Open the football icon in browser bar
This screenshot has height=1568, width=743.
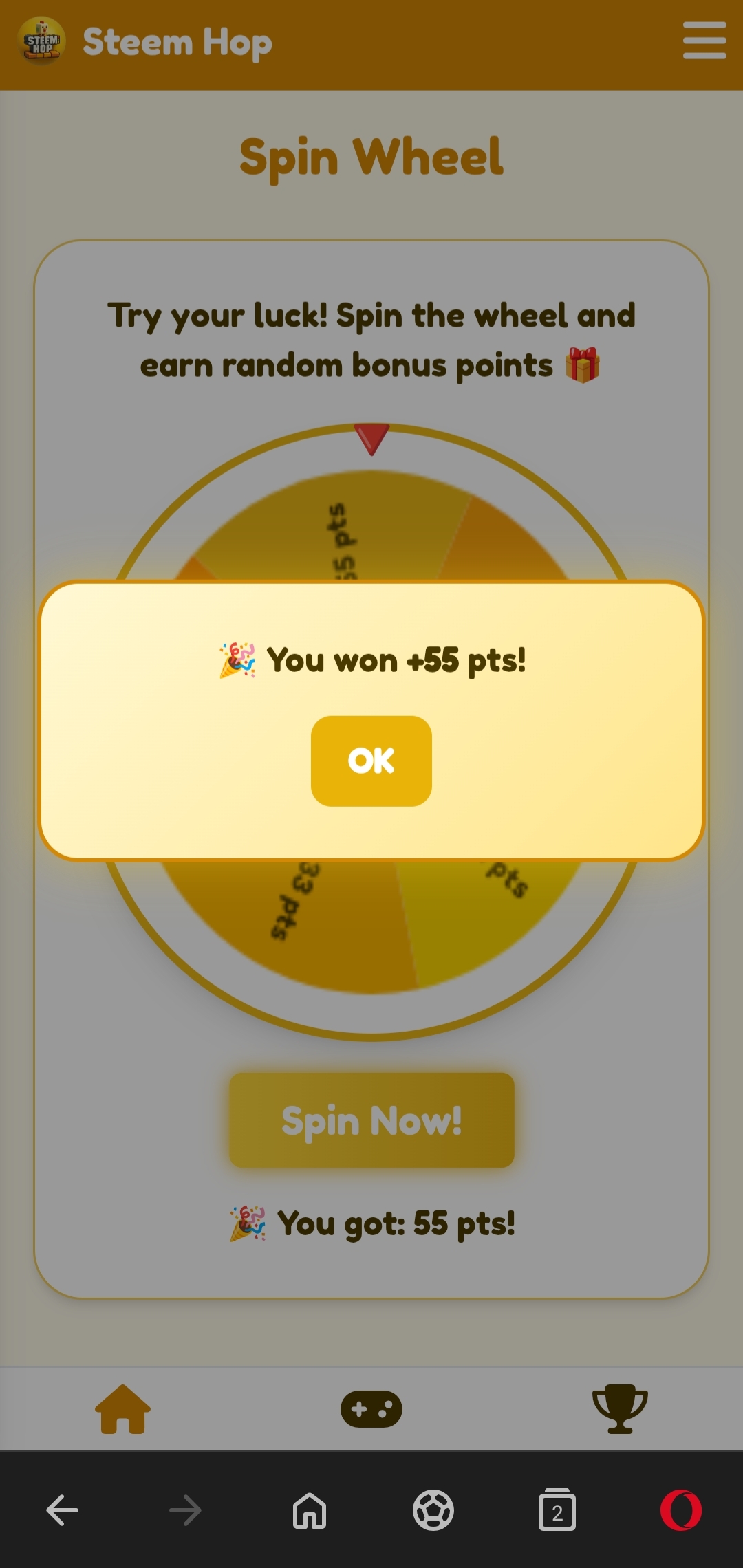(433, 1511)
